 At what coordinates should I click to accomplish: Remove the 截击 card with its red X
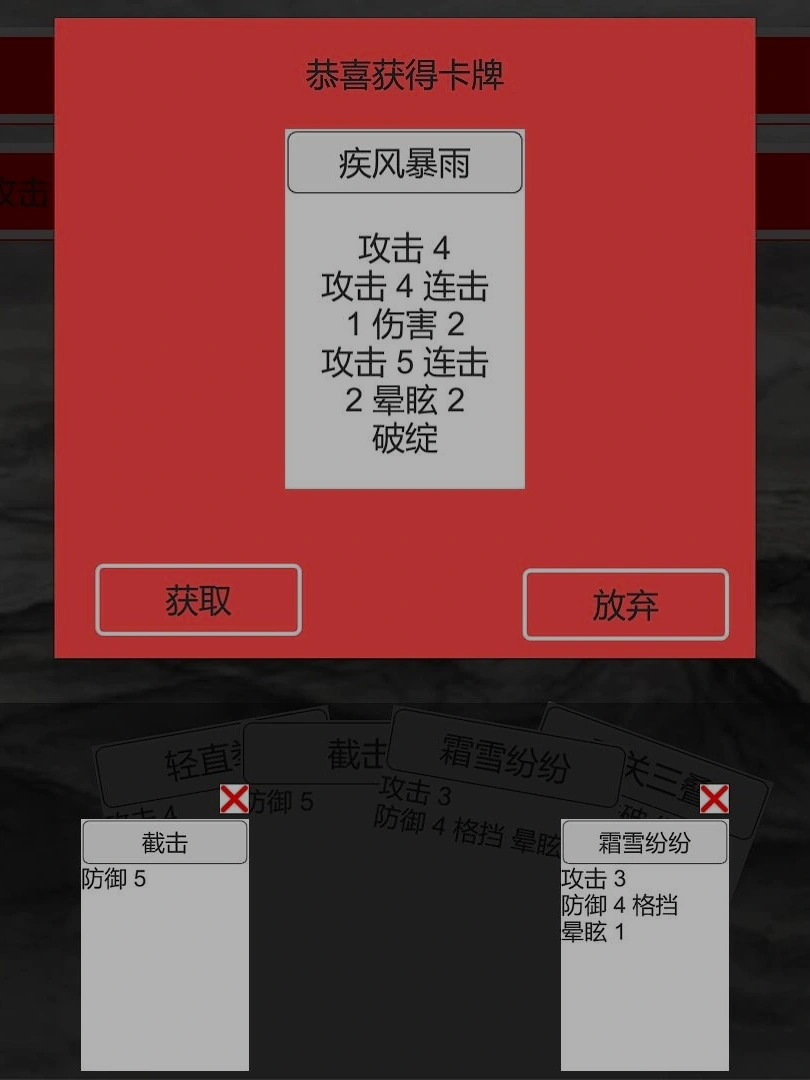coord(234,799)
